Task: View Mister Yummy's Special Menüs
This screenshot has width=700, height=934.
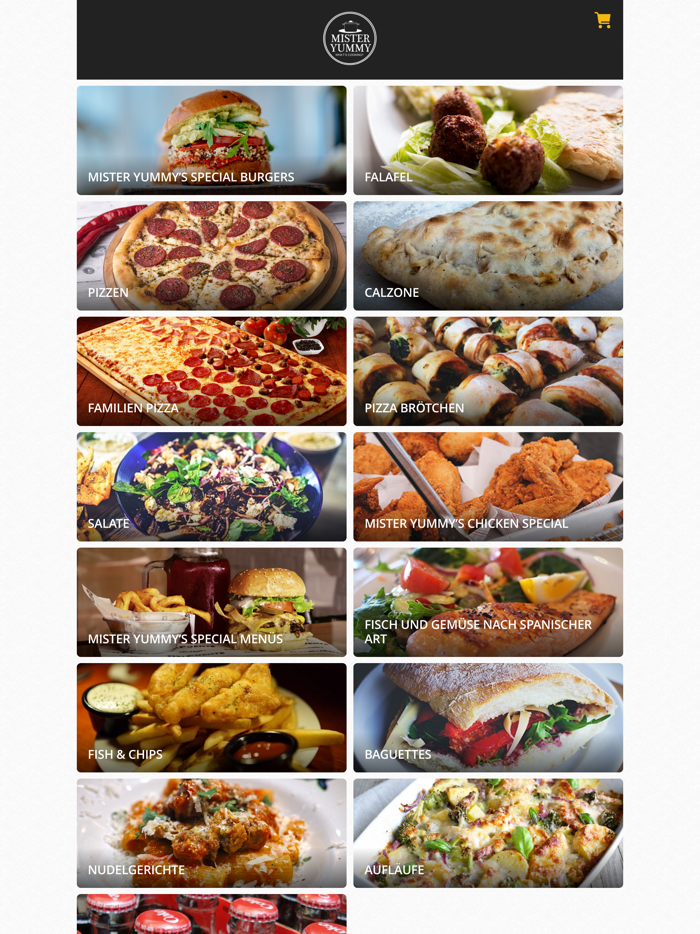Action: pyautogui.click(x=211, y=602)
